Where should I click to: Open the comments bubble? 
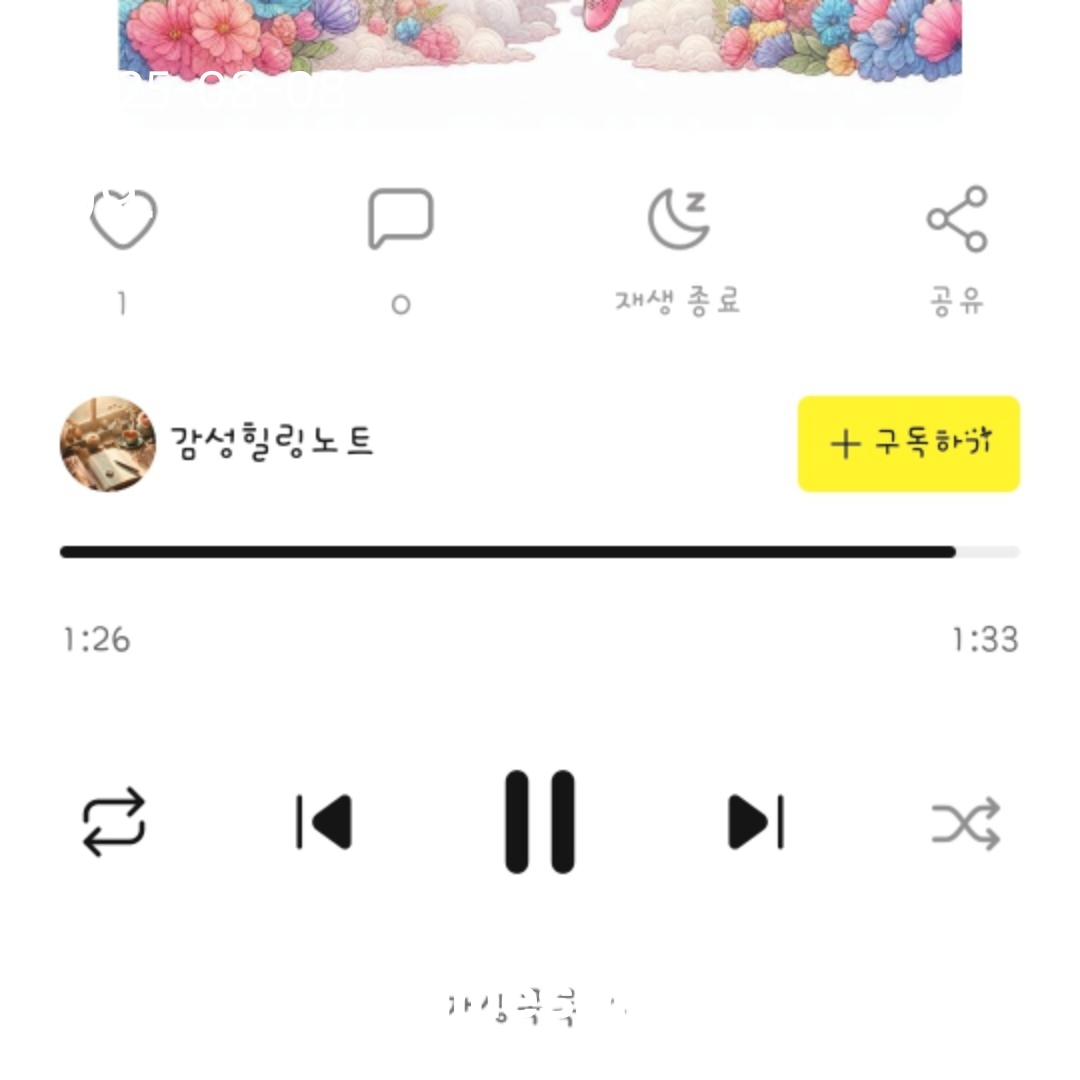[400, 218]
